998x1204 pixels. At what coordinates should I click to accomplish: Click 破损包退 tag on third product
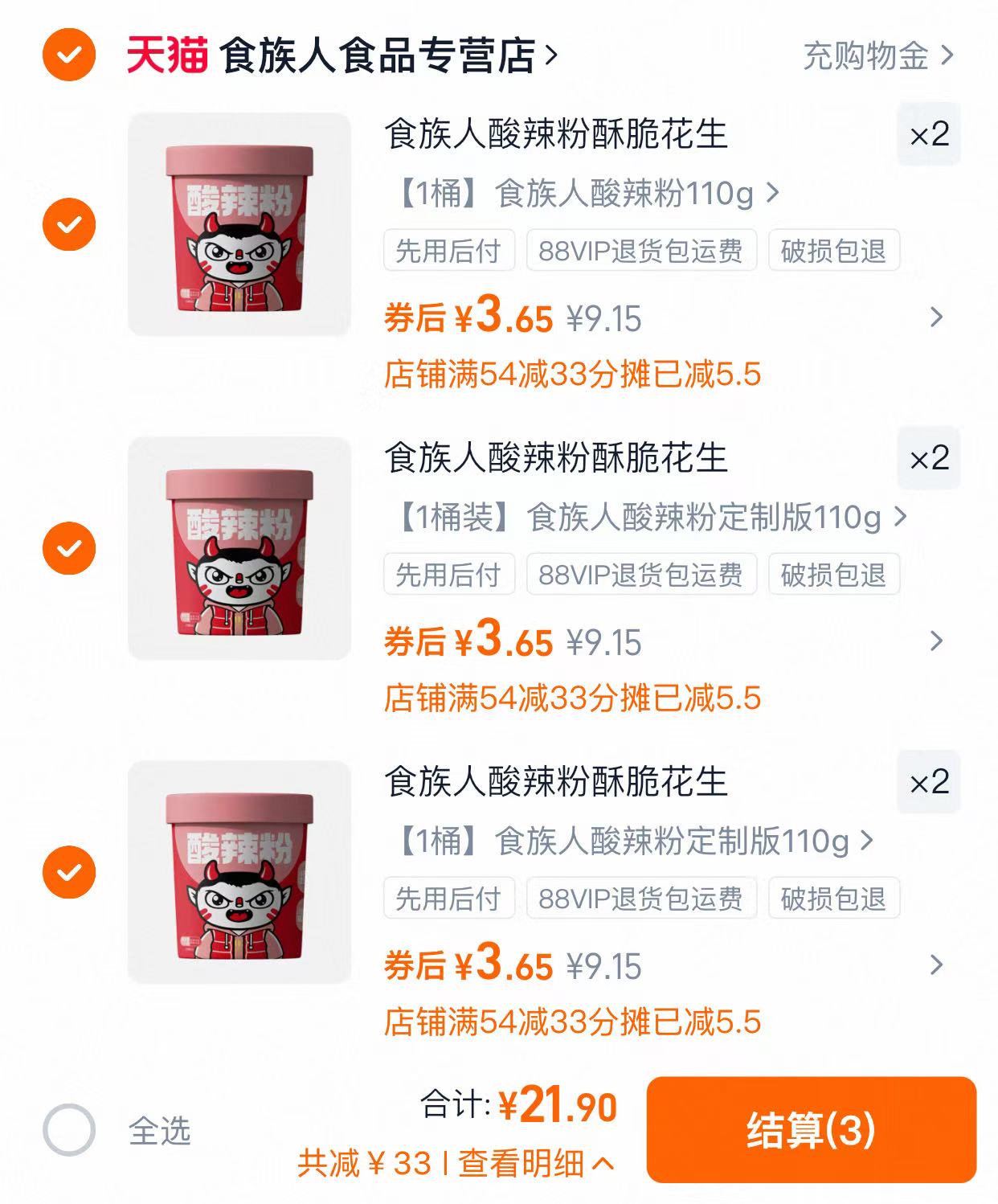pyautogui.click(x=834, y=898)
